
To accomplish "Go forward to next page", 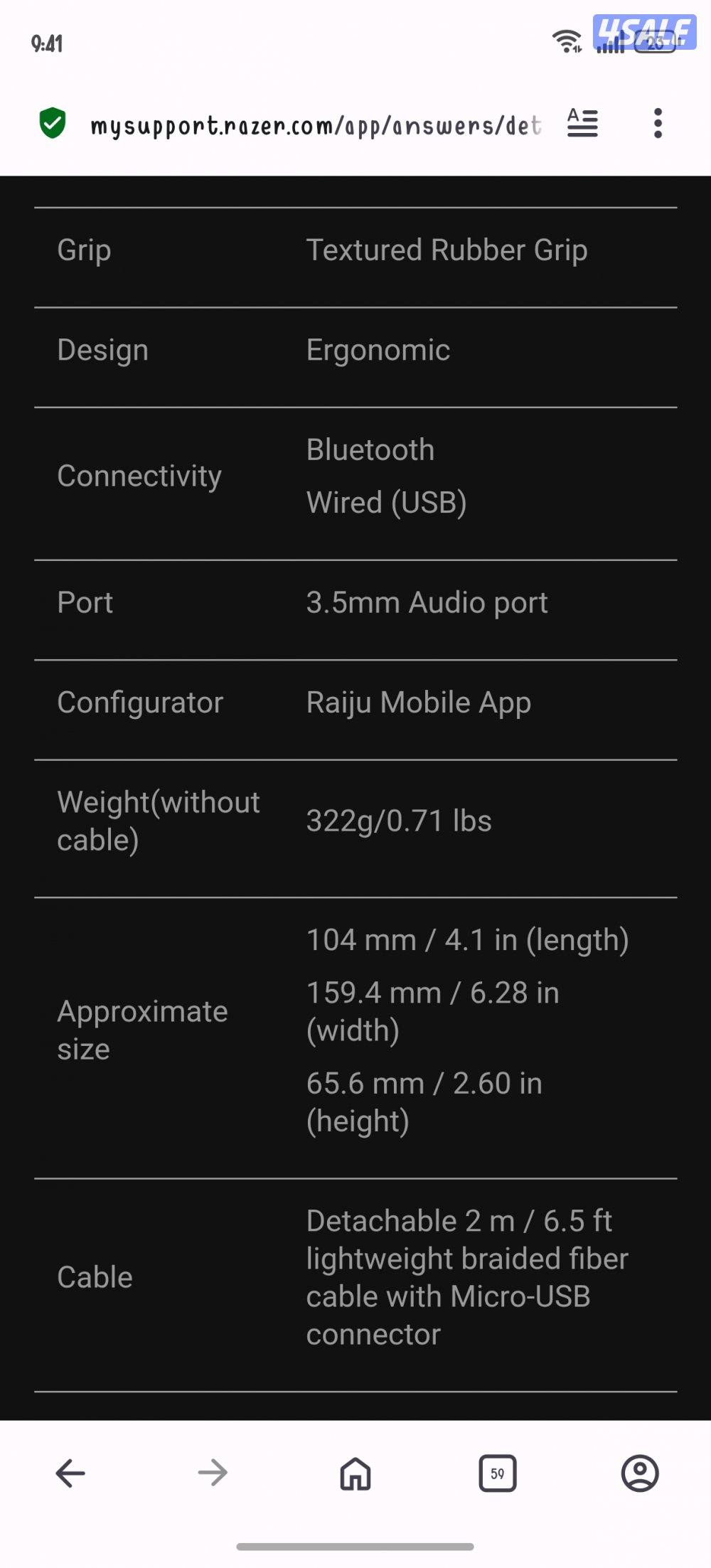I will pos(213,1473).
